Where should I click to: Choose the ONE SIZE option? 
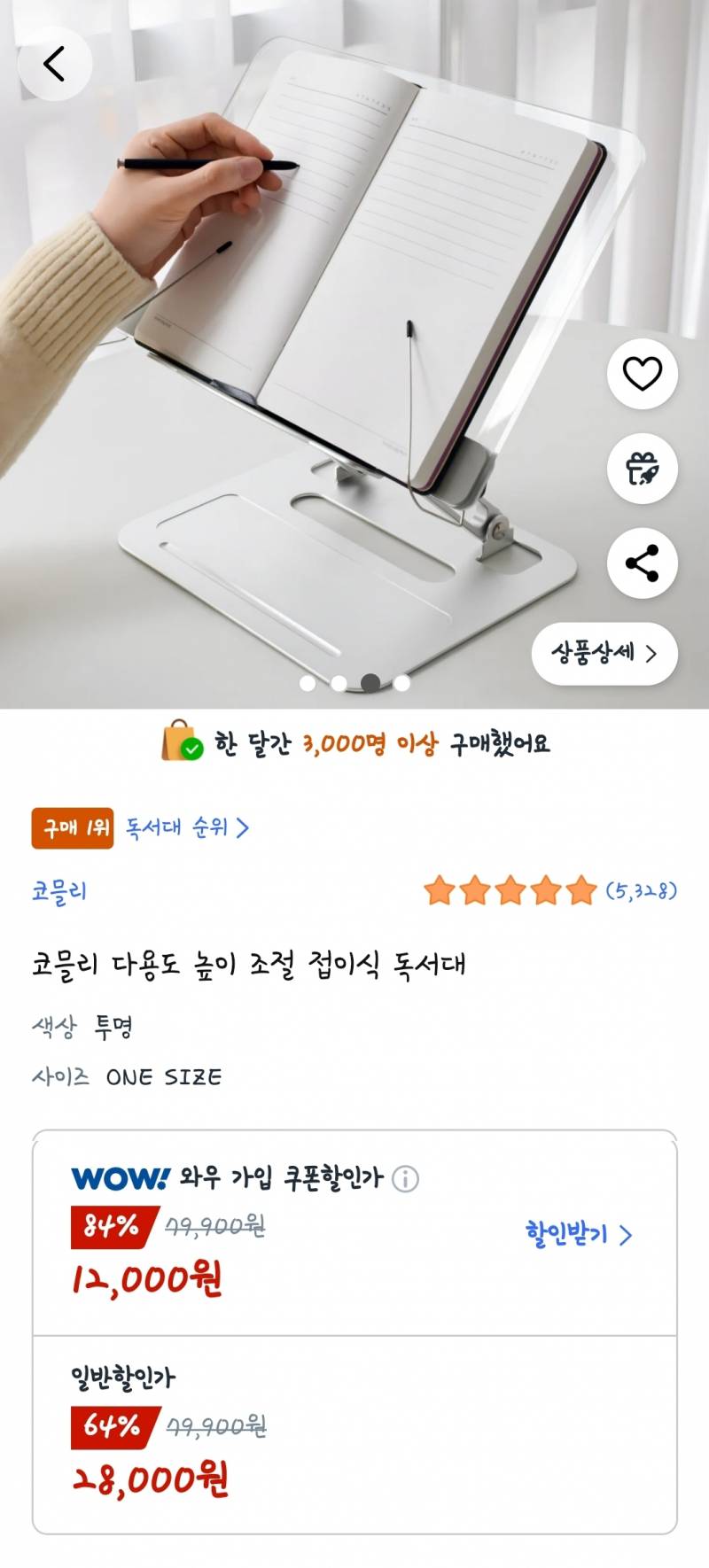point(164,1077)
